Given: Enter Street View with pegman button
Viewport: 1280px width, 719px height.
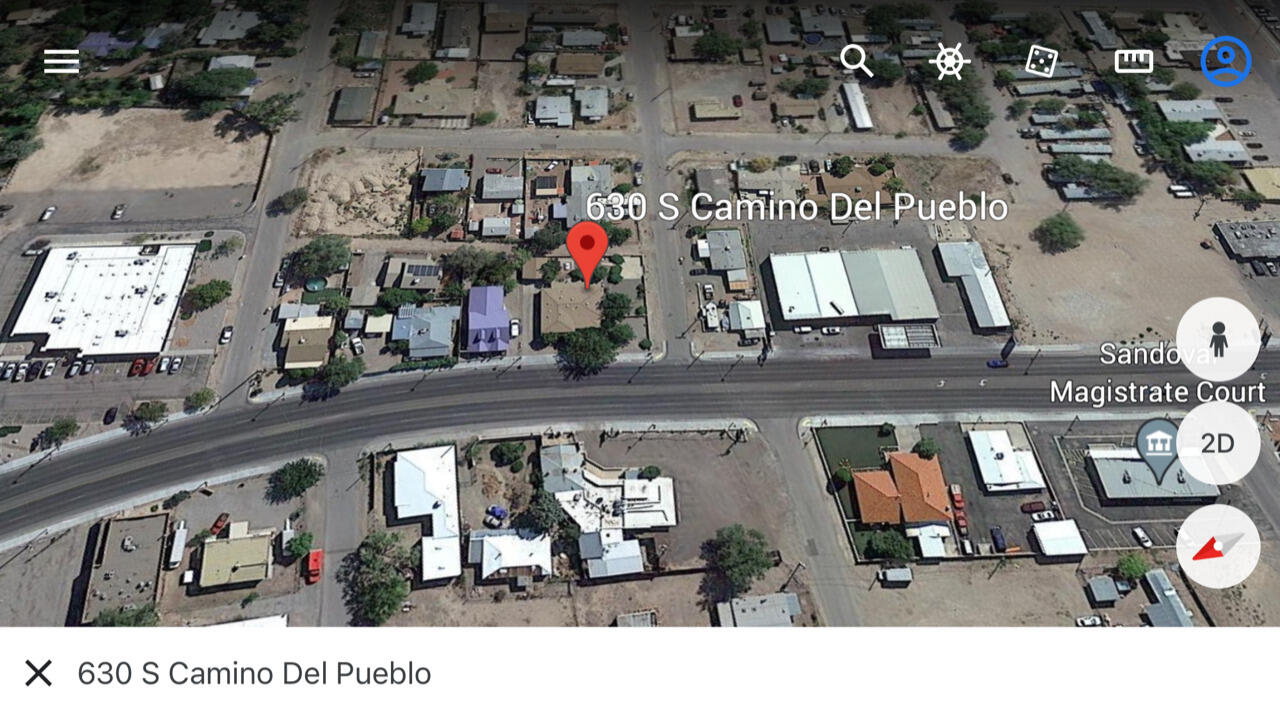Looking at the screenshot, I should (x=1217, y=340).
